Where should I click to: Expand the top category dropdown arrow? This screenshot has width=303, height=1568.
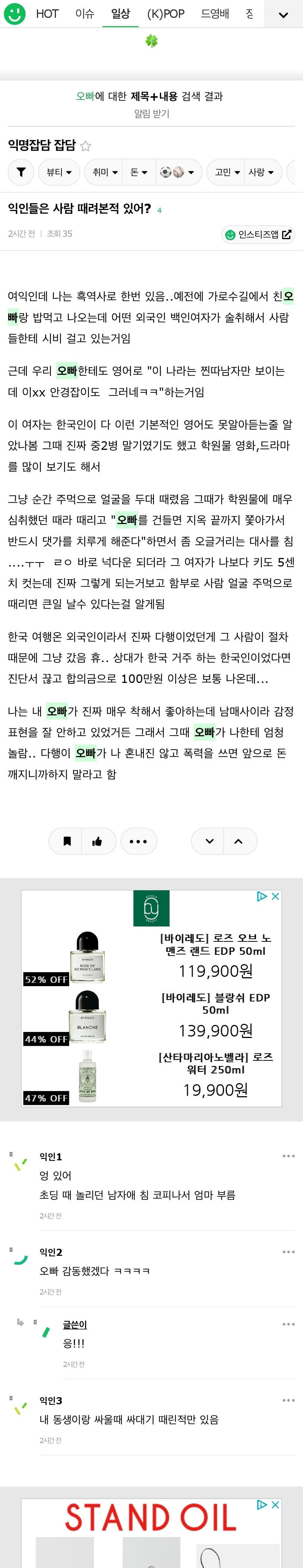[x=283, y=15]
